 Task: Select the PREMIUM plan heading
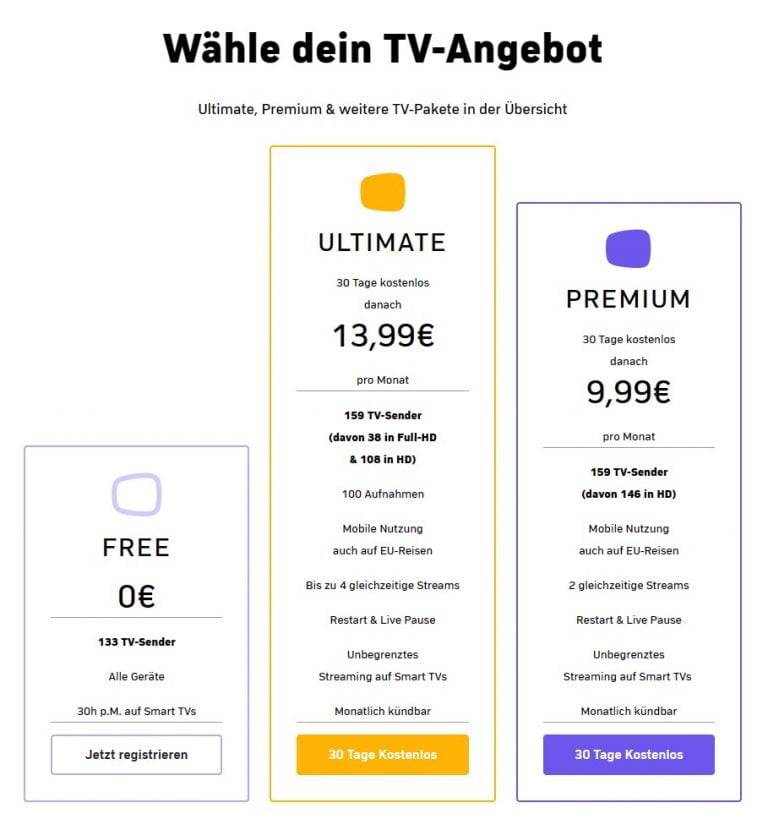coord(628,298)
